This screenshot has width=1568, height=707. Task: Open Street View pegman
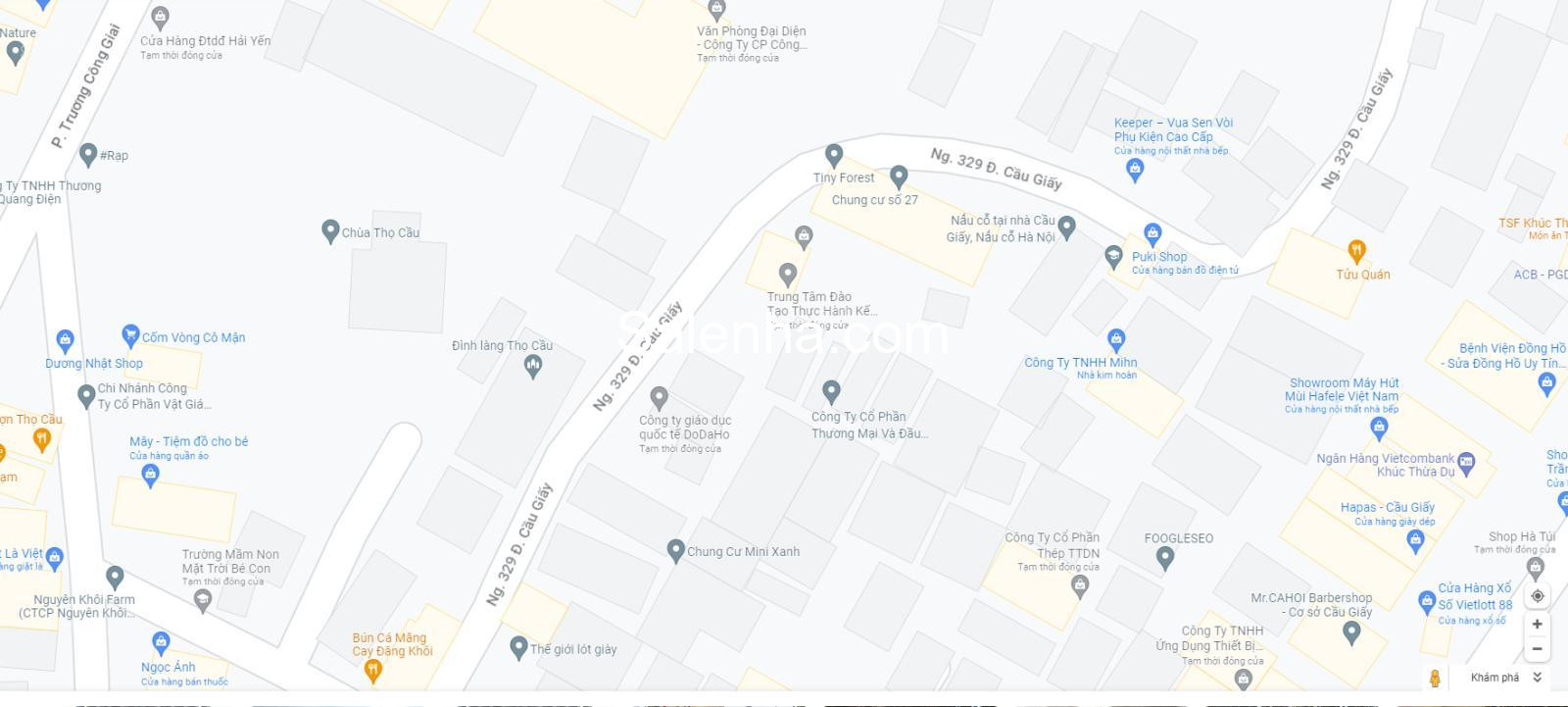point(1435,679)
